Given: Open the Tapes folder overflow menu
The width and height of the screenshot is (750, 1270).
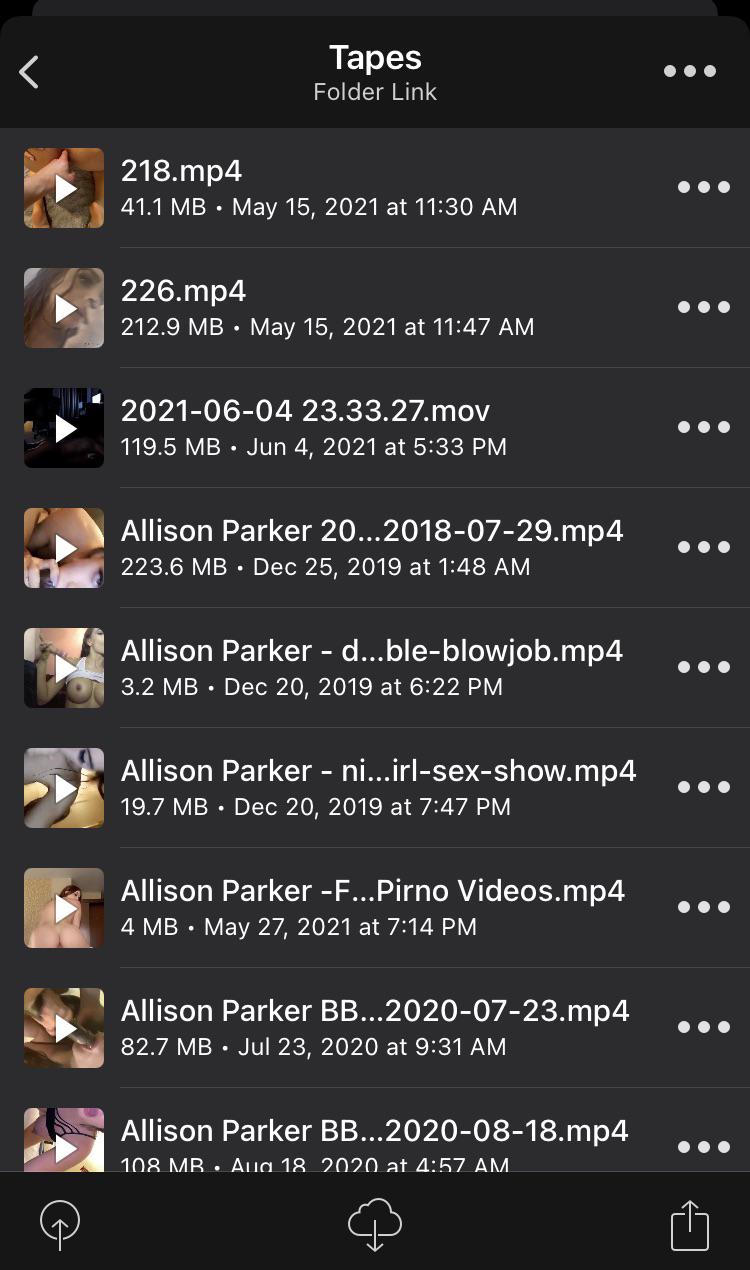Looking at the screenshot, I should coord(690,72).
